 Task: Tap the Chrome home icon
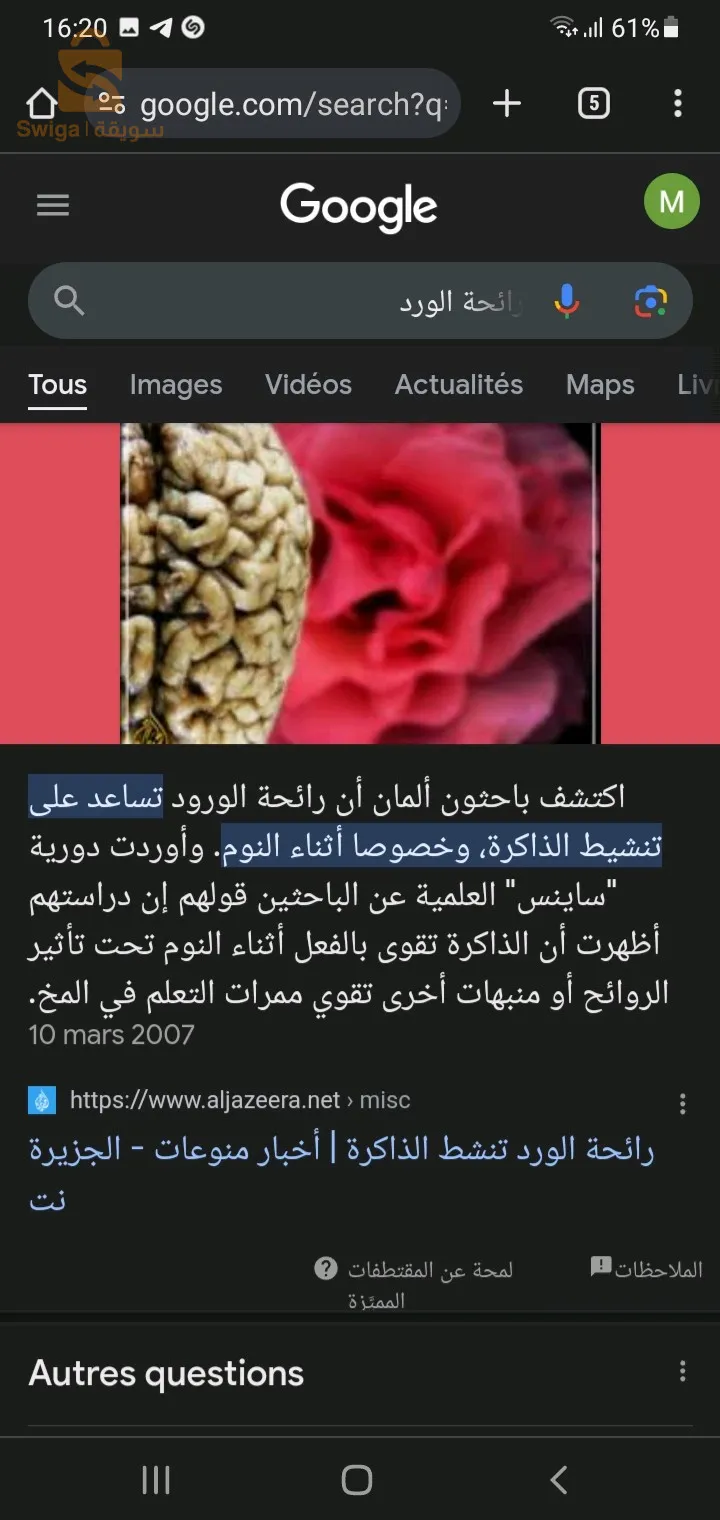click(41, 103)
